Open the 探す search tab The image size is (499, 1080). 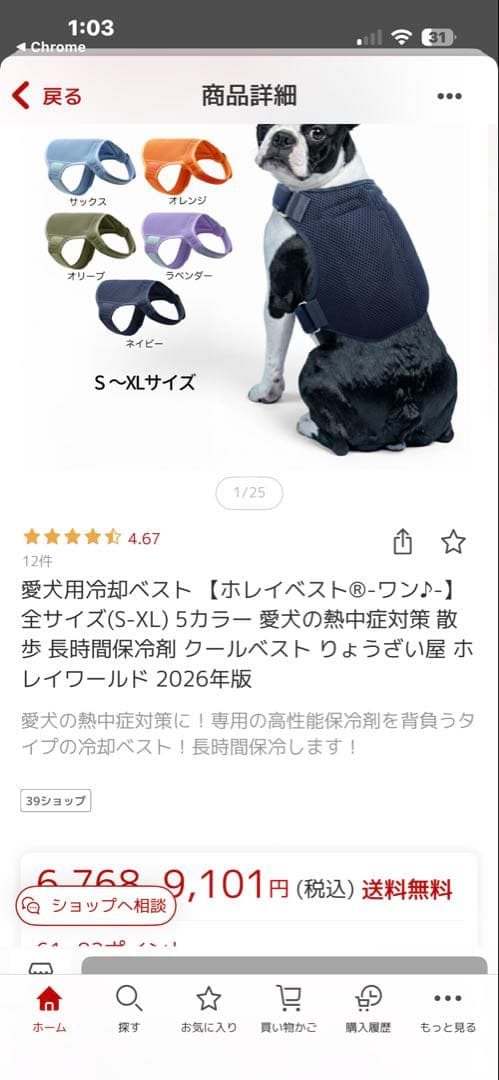(129, 1009)
